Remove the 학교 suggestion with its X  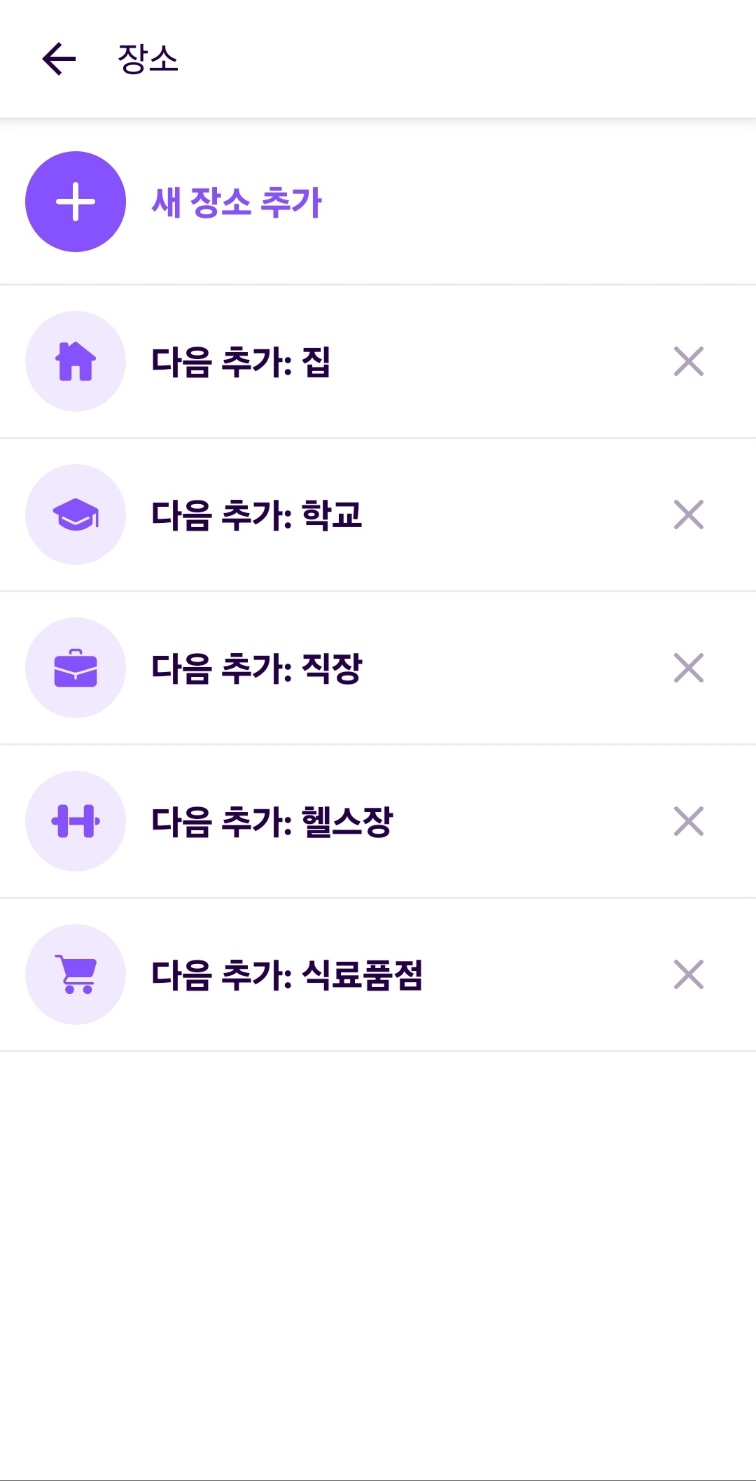(689, 515)
